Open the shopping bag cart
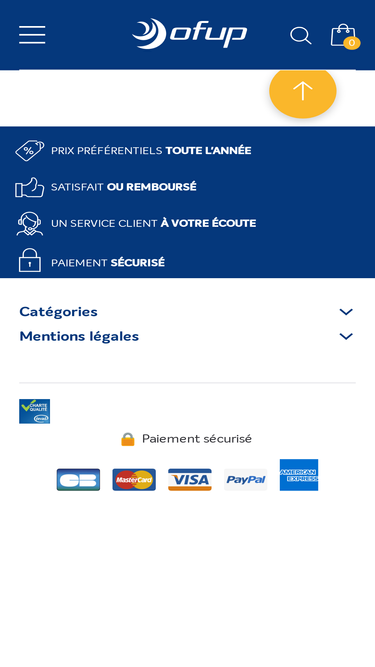 point(345,37)
